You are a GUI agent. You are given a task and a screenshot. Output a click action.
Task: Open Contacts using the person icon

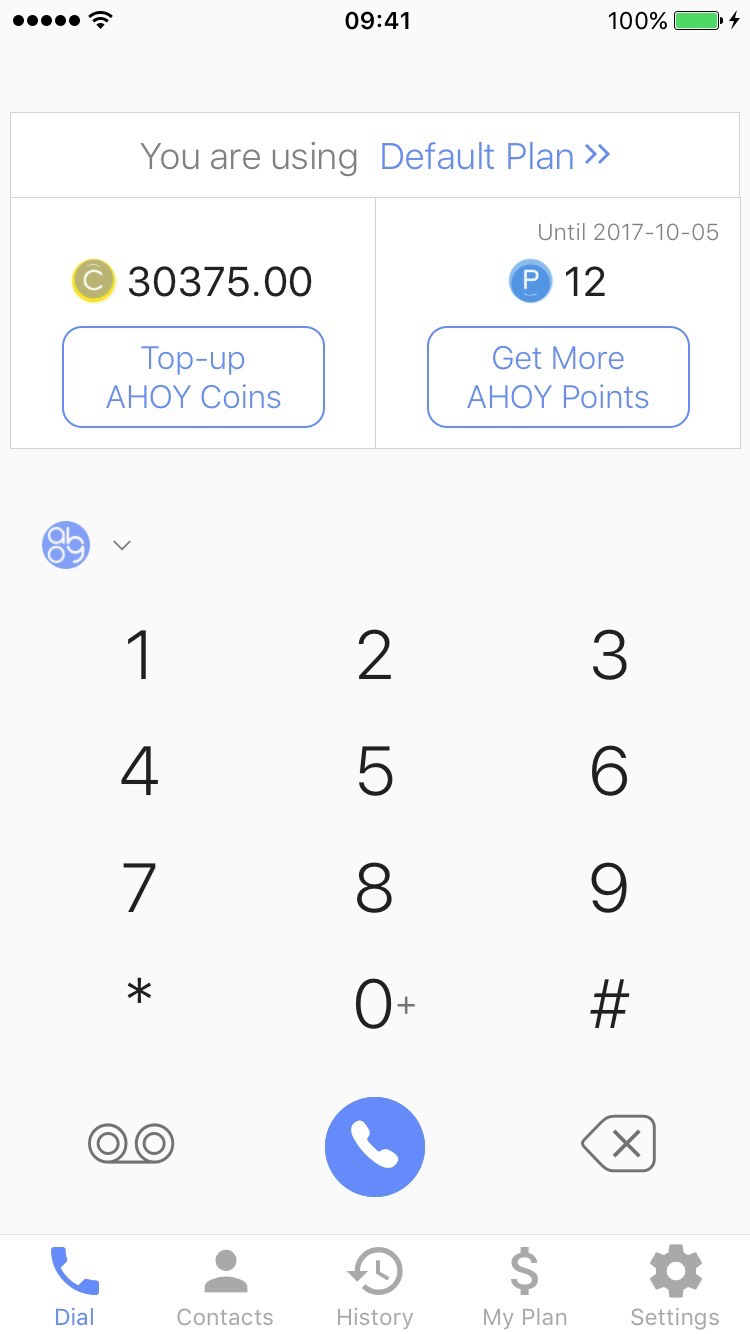[225, 1271]
